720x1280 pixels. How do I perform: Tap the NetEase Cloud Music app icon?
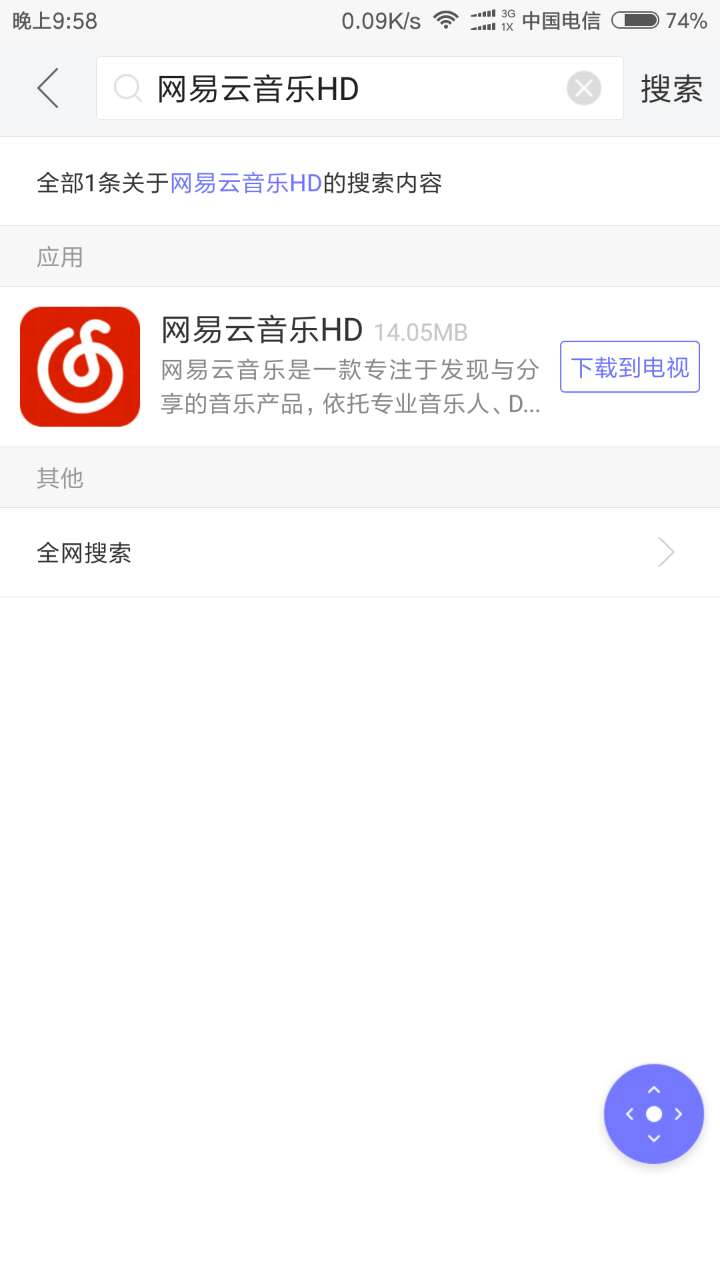pos(80,366)
